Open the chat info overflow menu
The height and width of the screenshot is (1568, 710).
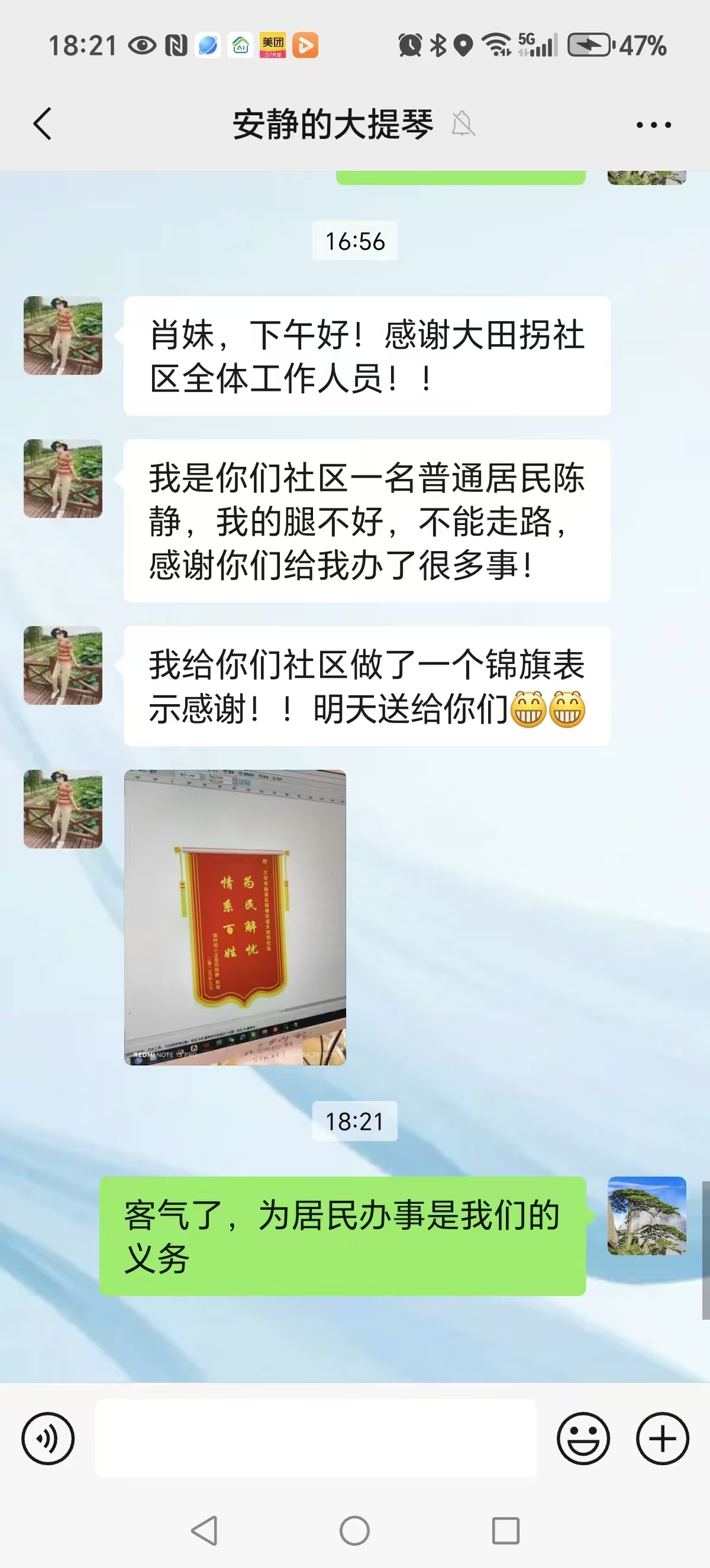coord(653,125)
